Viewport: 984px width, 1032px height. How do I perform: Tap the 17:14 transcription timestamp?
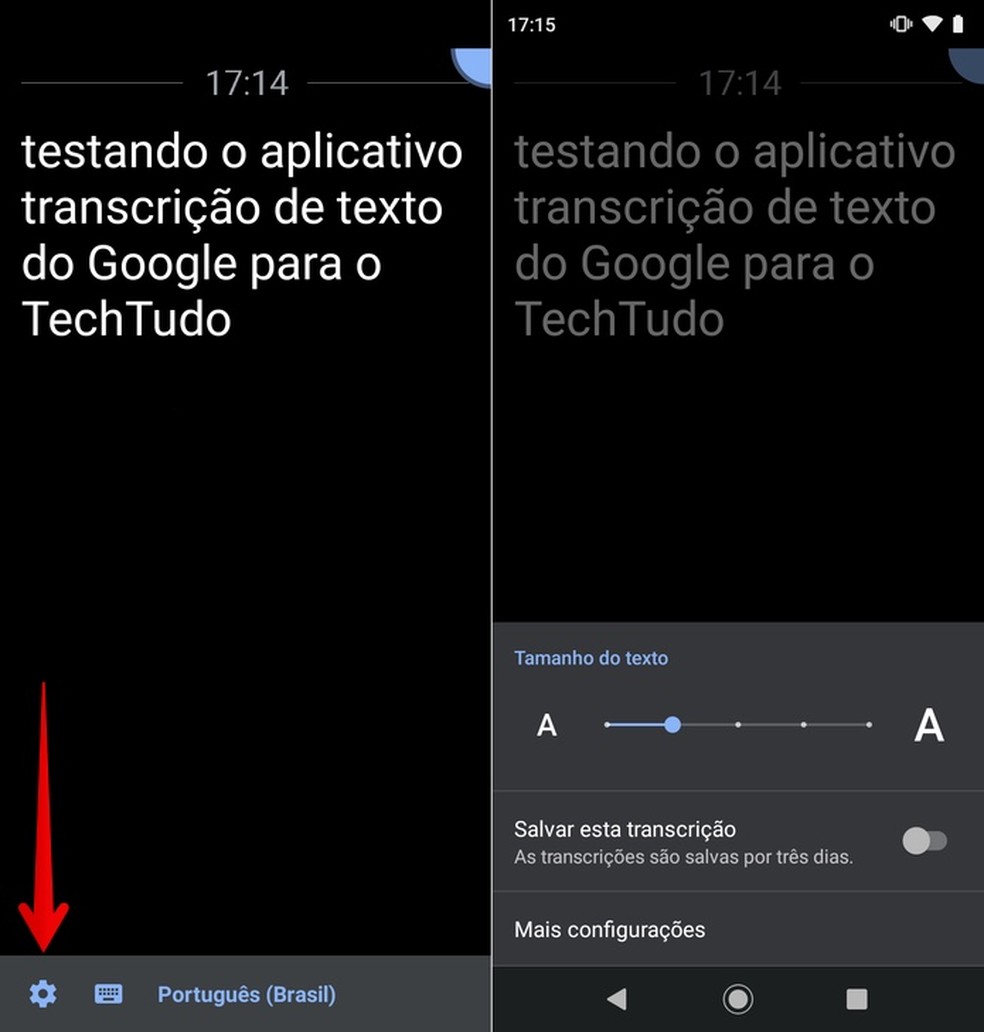pos(246,84)
